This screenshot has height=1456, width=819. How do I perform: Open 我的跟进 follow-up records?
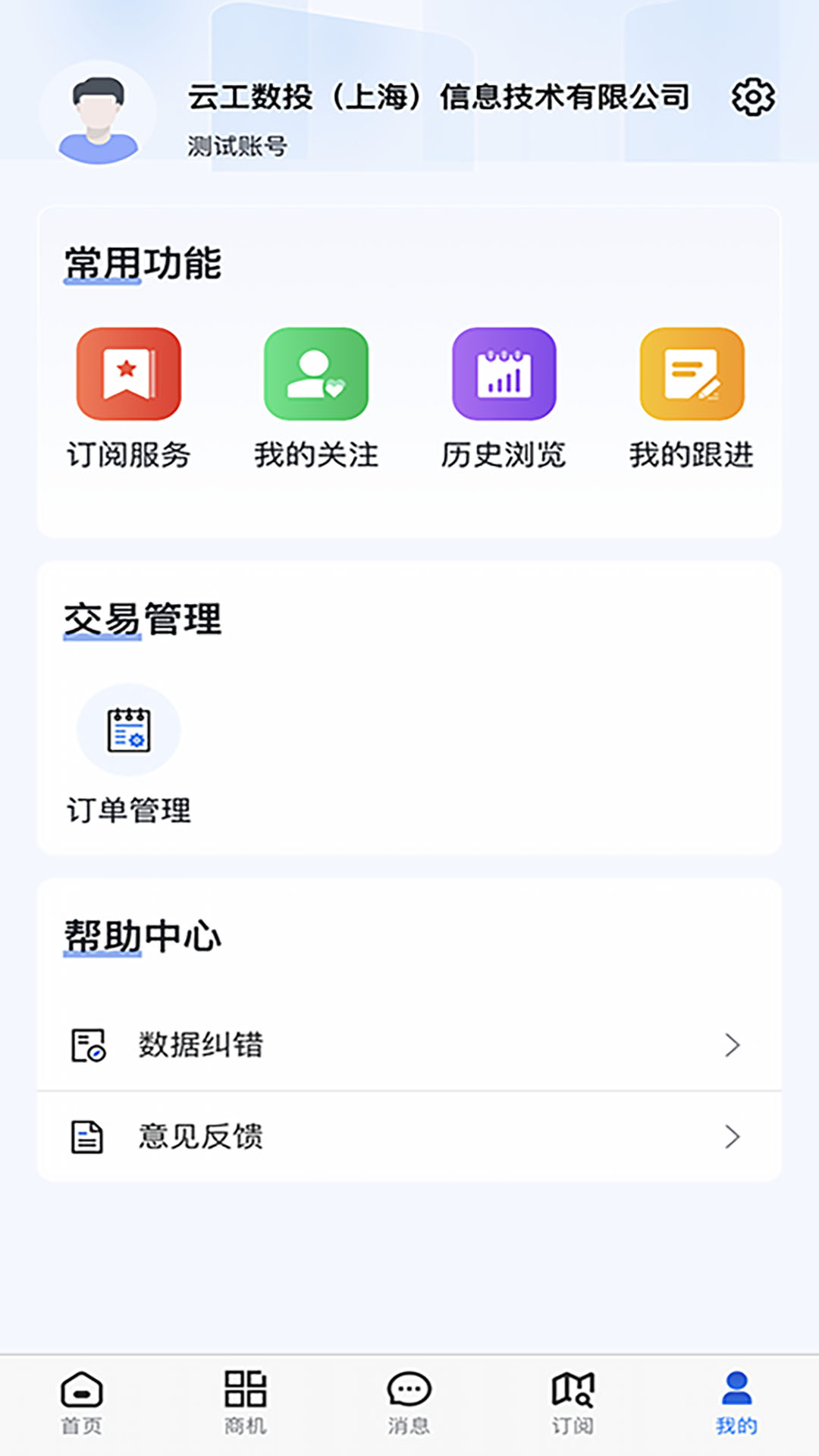click(691, 373)
